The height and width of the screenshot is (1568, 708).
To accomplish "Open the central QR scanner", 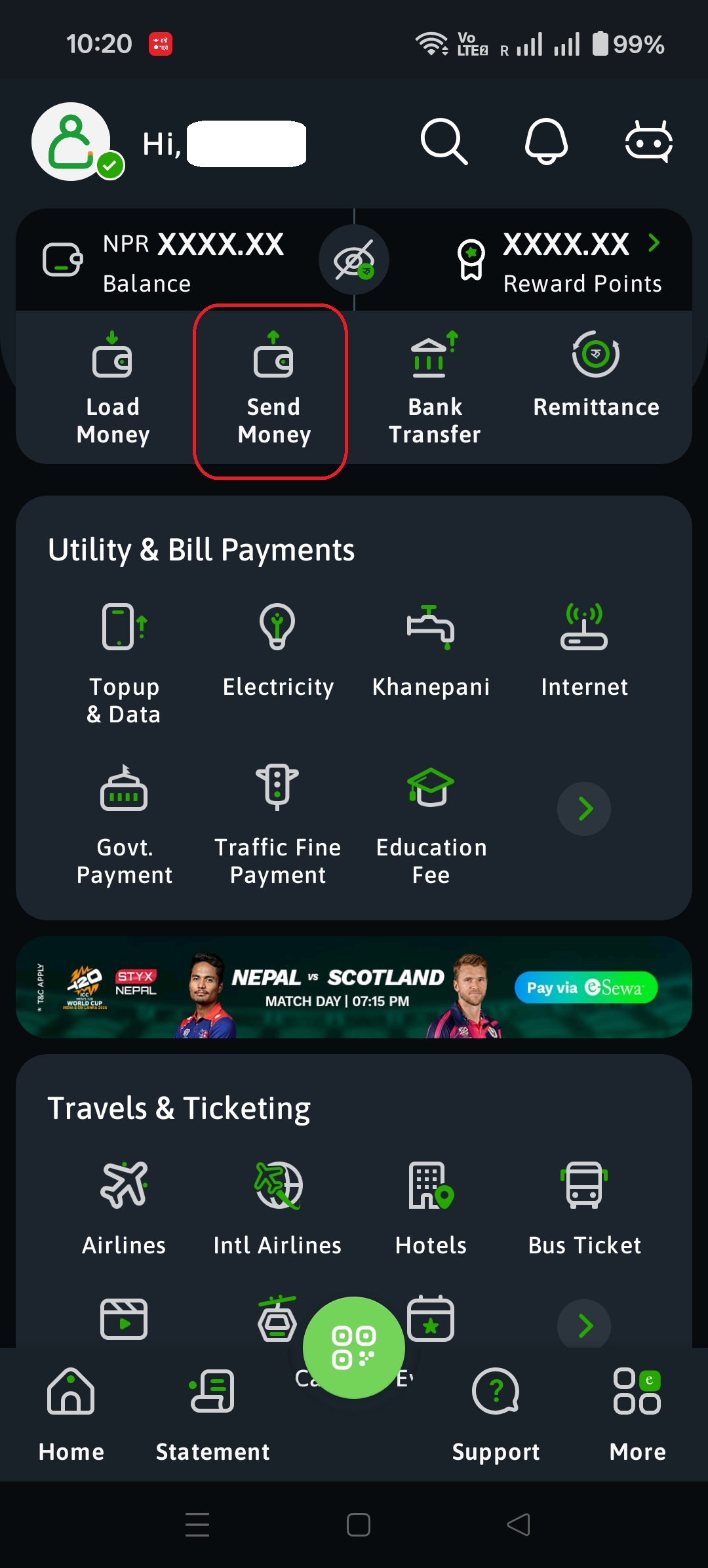I will pos(353,1347).
